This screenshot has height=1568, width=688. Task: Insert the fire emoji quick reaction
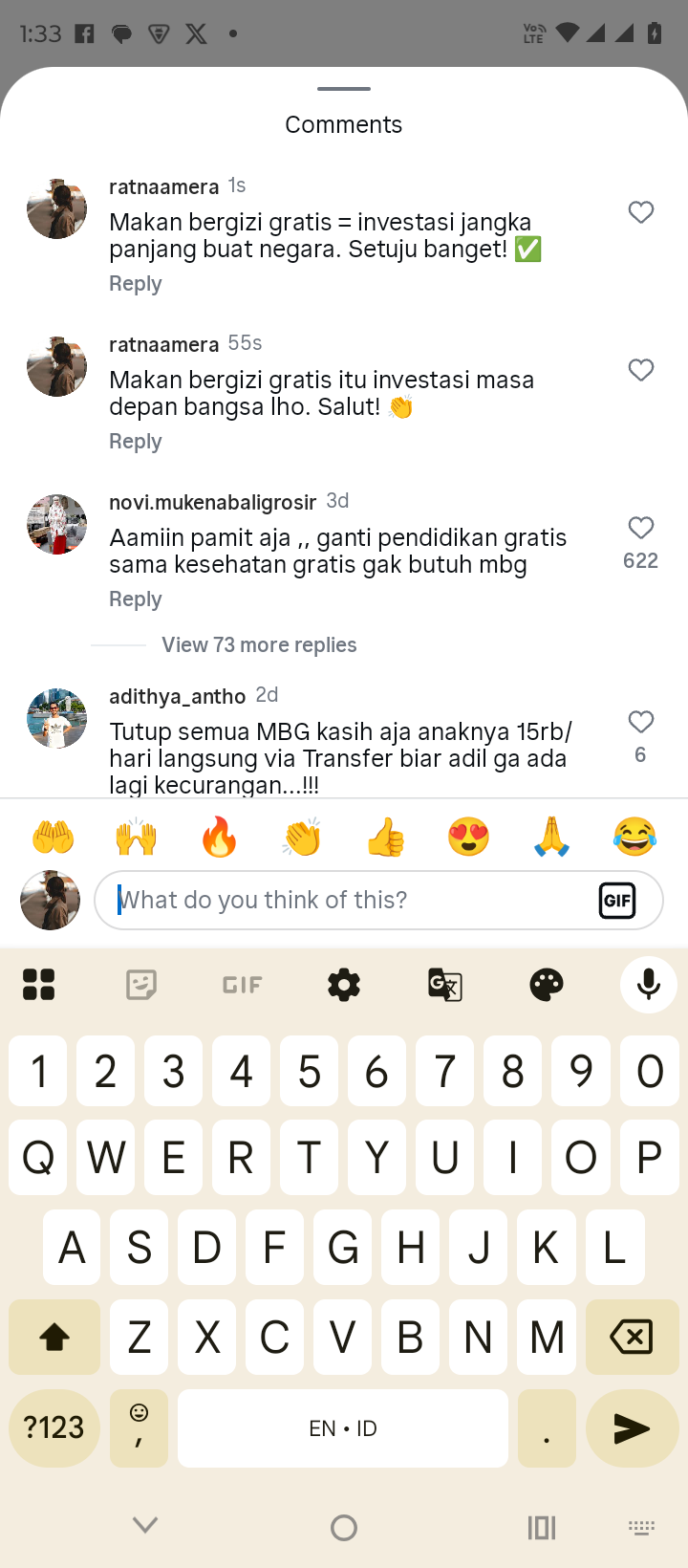point(219,838)
